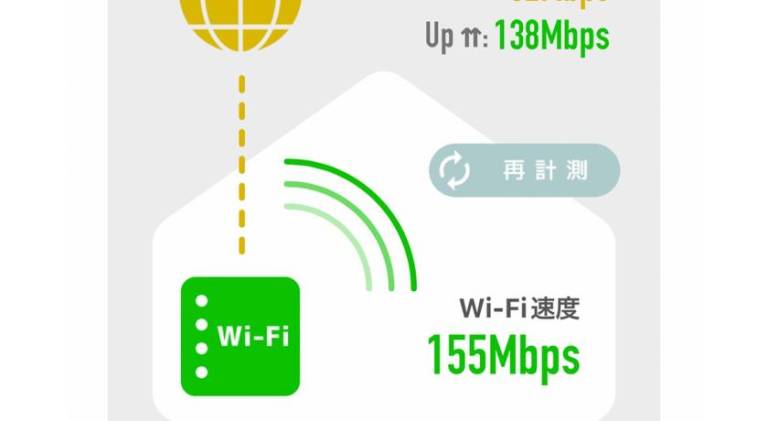768x421 pixels.
Task: Tap the 再計測 re-measure button
Action: click(524, 171)
